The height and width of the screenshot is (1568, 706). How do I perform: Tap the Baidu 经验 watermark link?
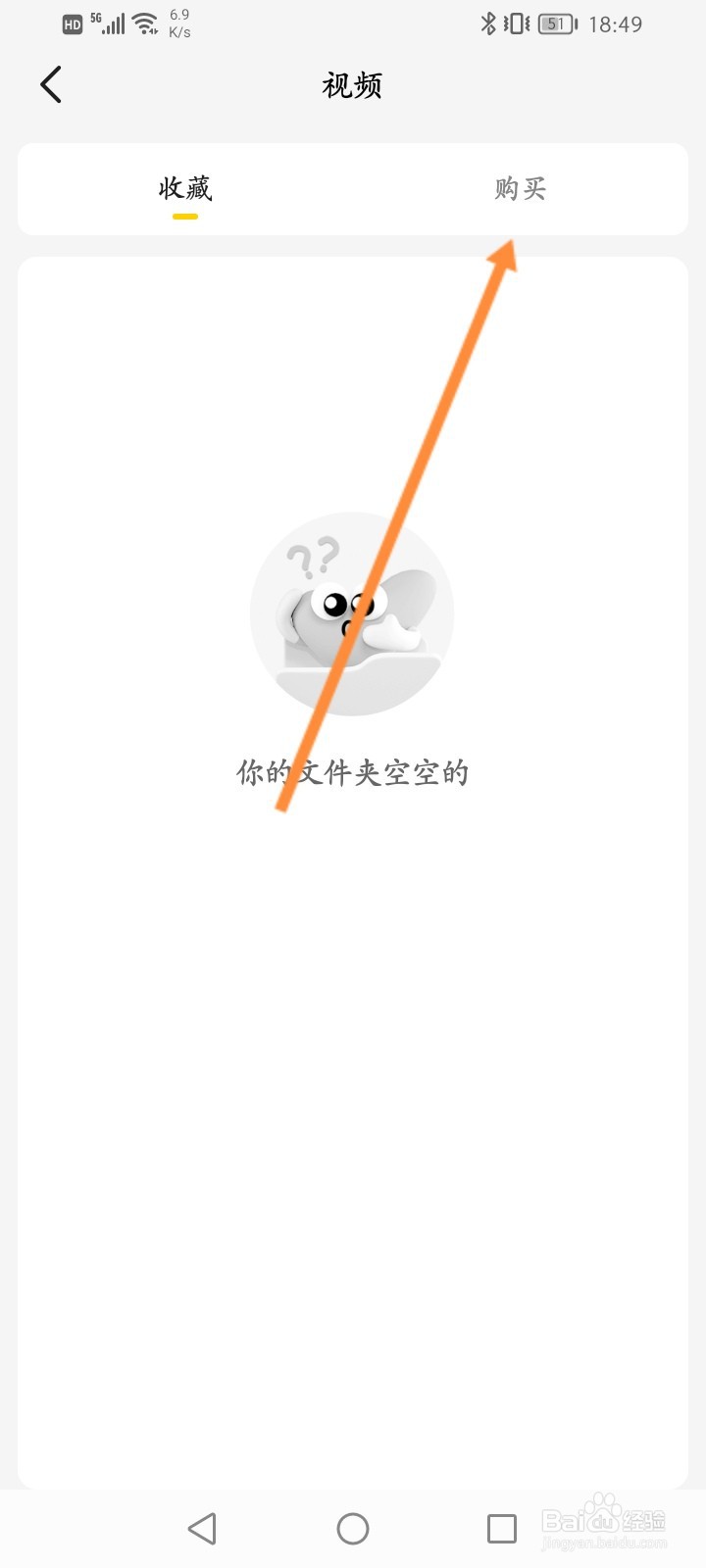coord(606,1521)
